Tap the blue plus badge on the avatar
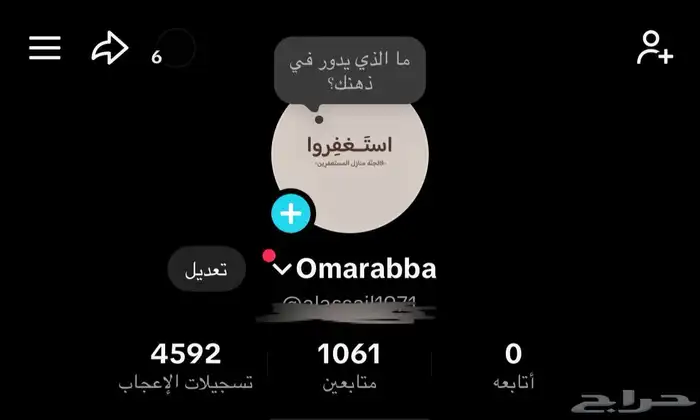The width and height of the screenshot is (700, 420). coord(291,213)
